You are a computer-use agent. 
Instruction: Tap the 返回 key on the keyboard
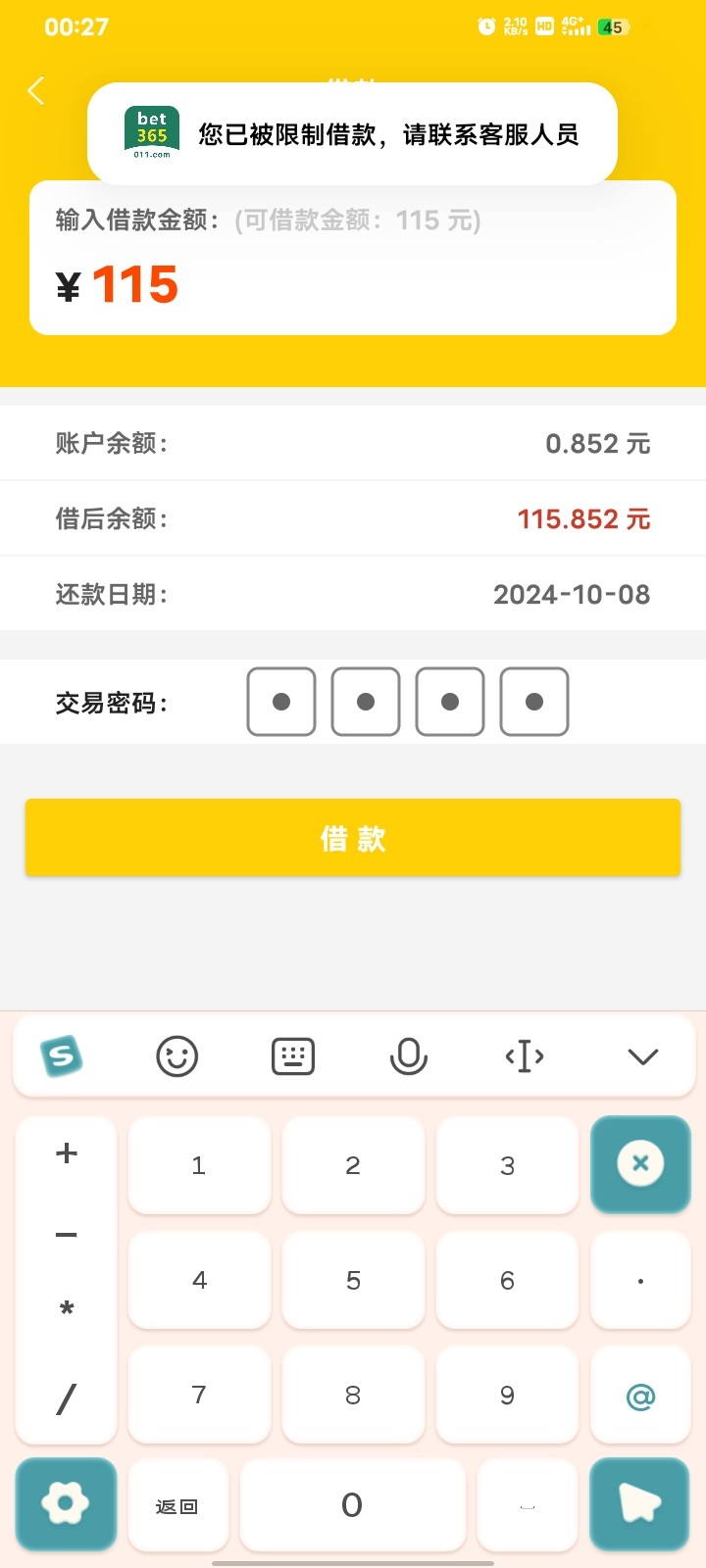click(177, 1505)
